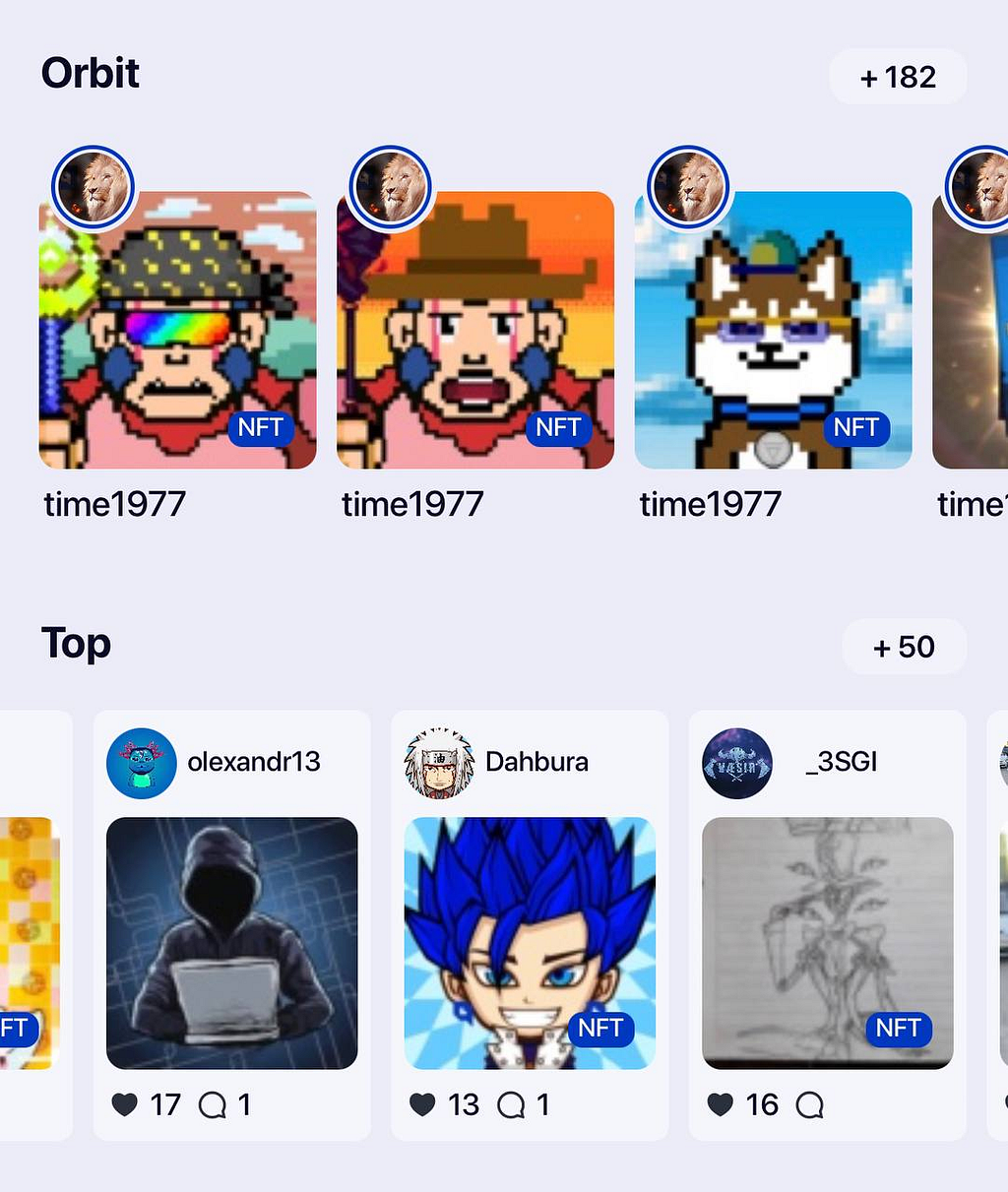Open the +182 Orbit button

[898, 77]
